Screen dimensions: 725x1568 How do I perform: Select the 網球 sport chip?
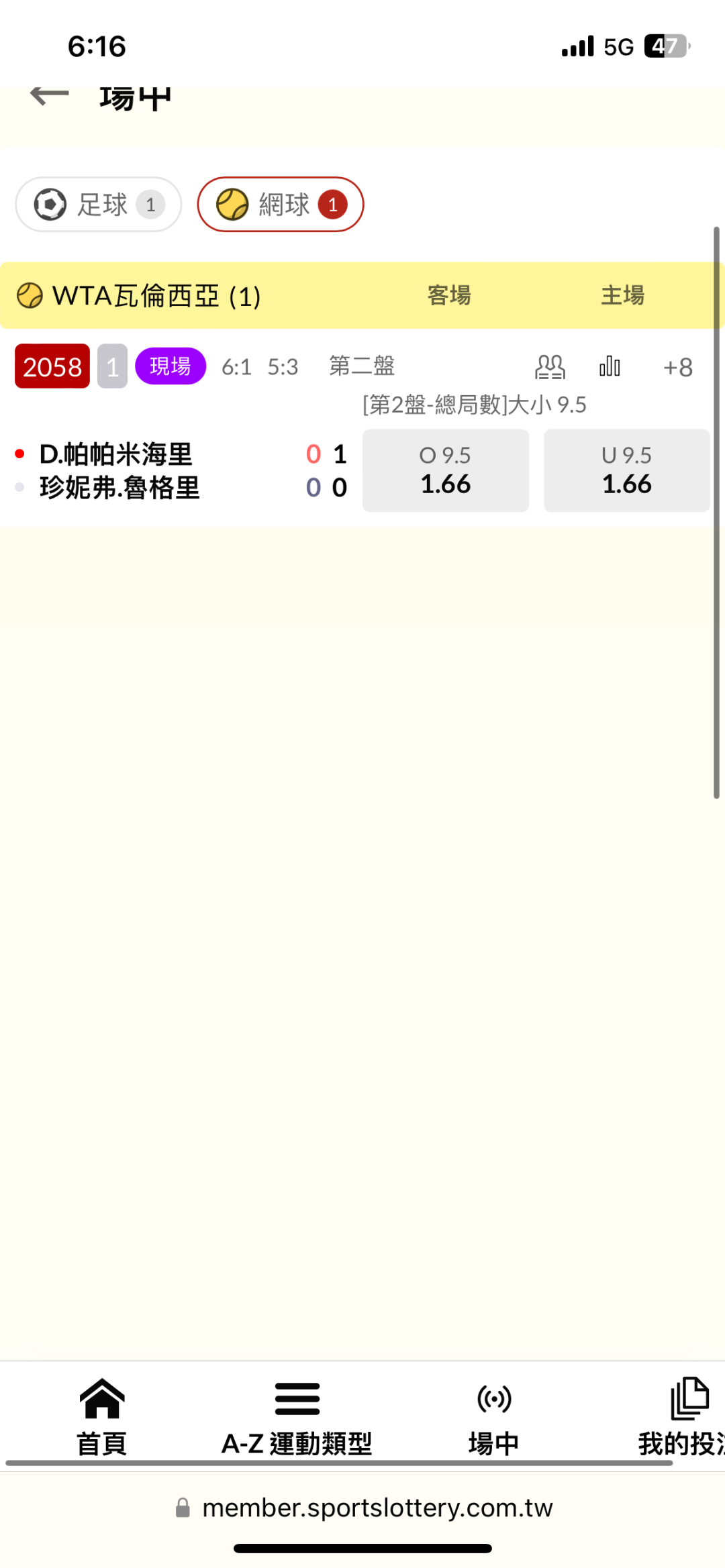(x=281, y=205)
